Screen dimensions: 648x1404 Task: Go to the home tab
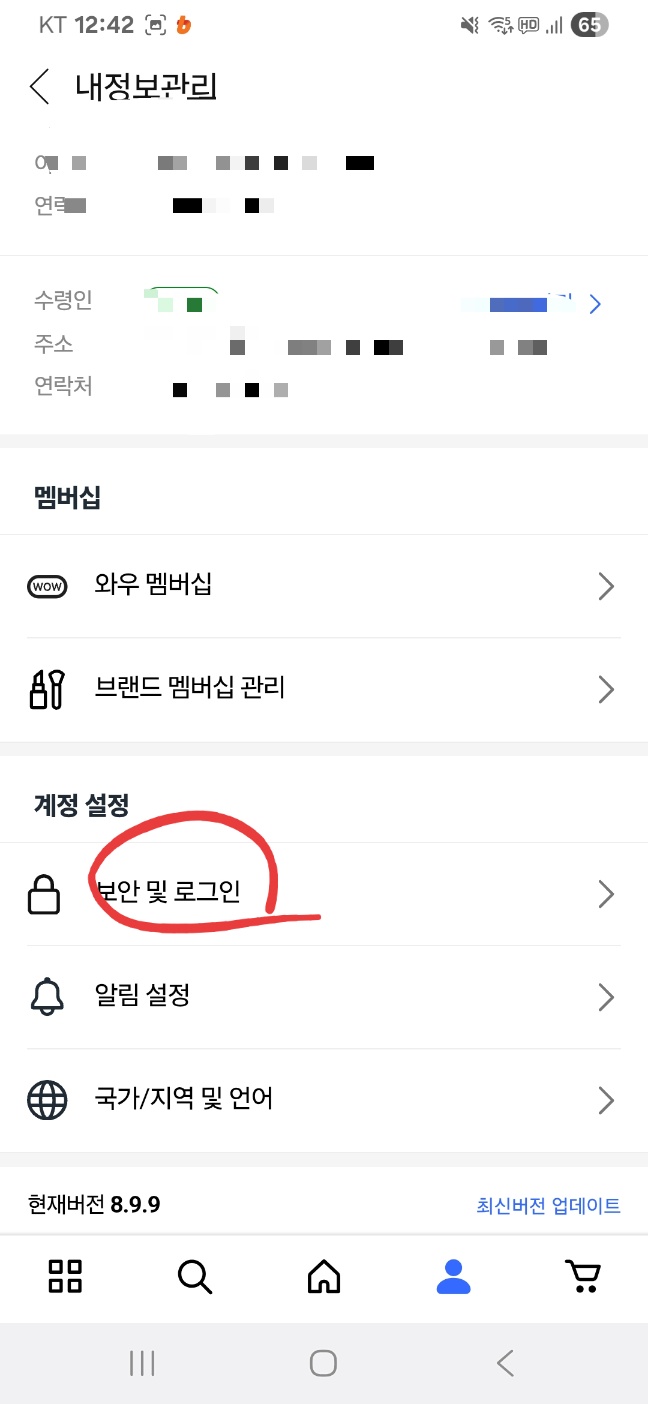click(324, 1276)
